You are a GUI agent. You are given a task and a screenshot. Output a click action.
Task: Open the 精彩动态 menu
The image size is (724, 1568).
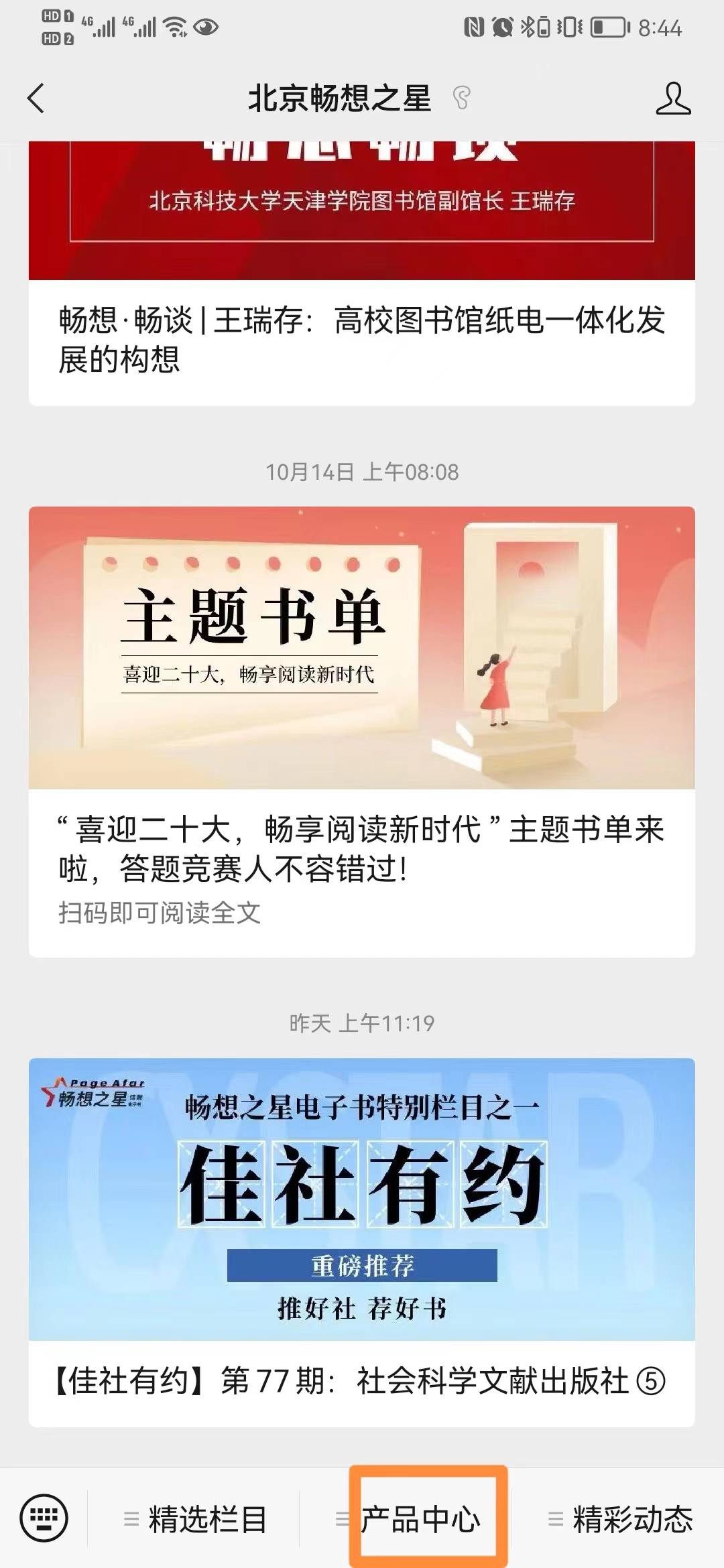pos(621,1519)
